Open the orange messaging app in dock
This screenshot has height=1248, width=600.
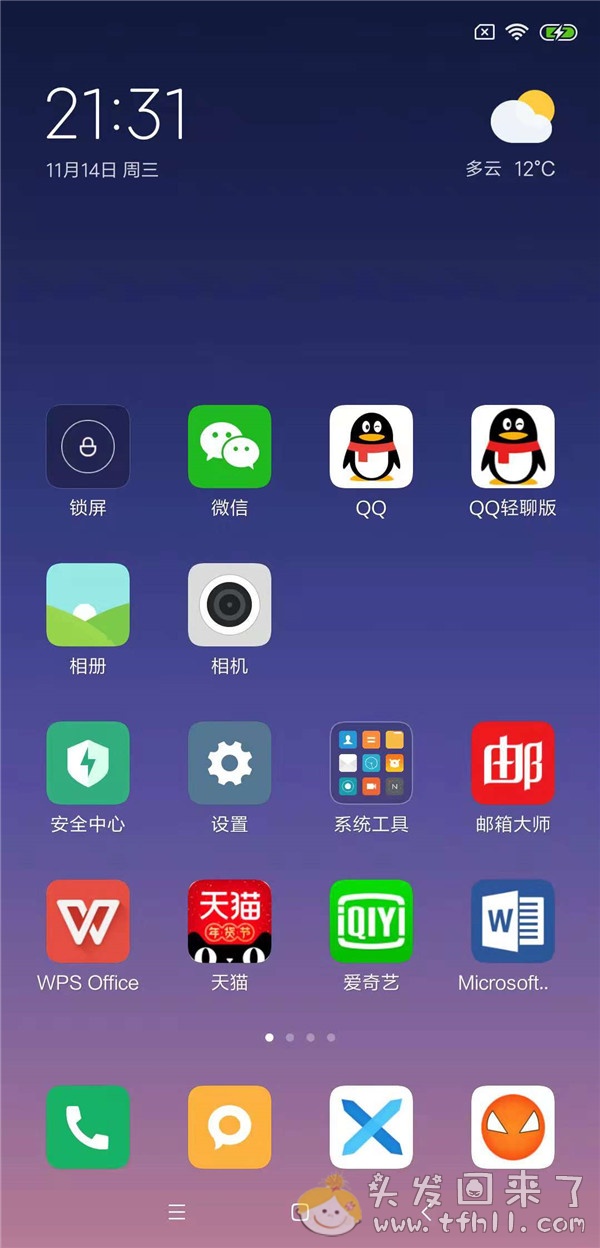coord(229,1127)
